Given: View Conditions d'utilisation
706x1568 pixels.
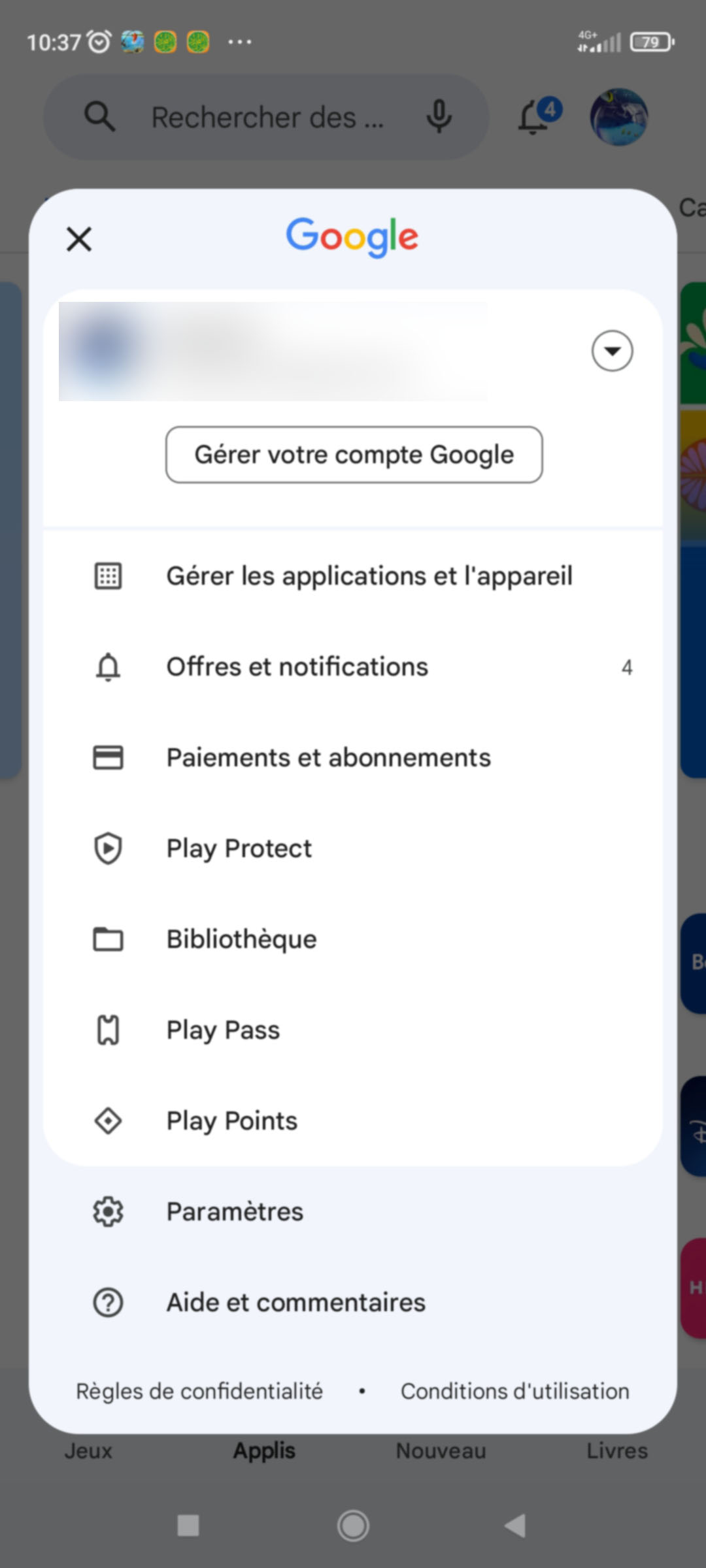Looking at the screenshot, I should [x=515, y=1392].
